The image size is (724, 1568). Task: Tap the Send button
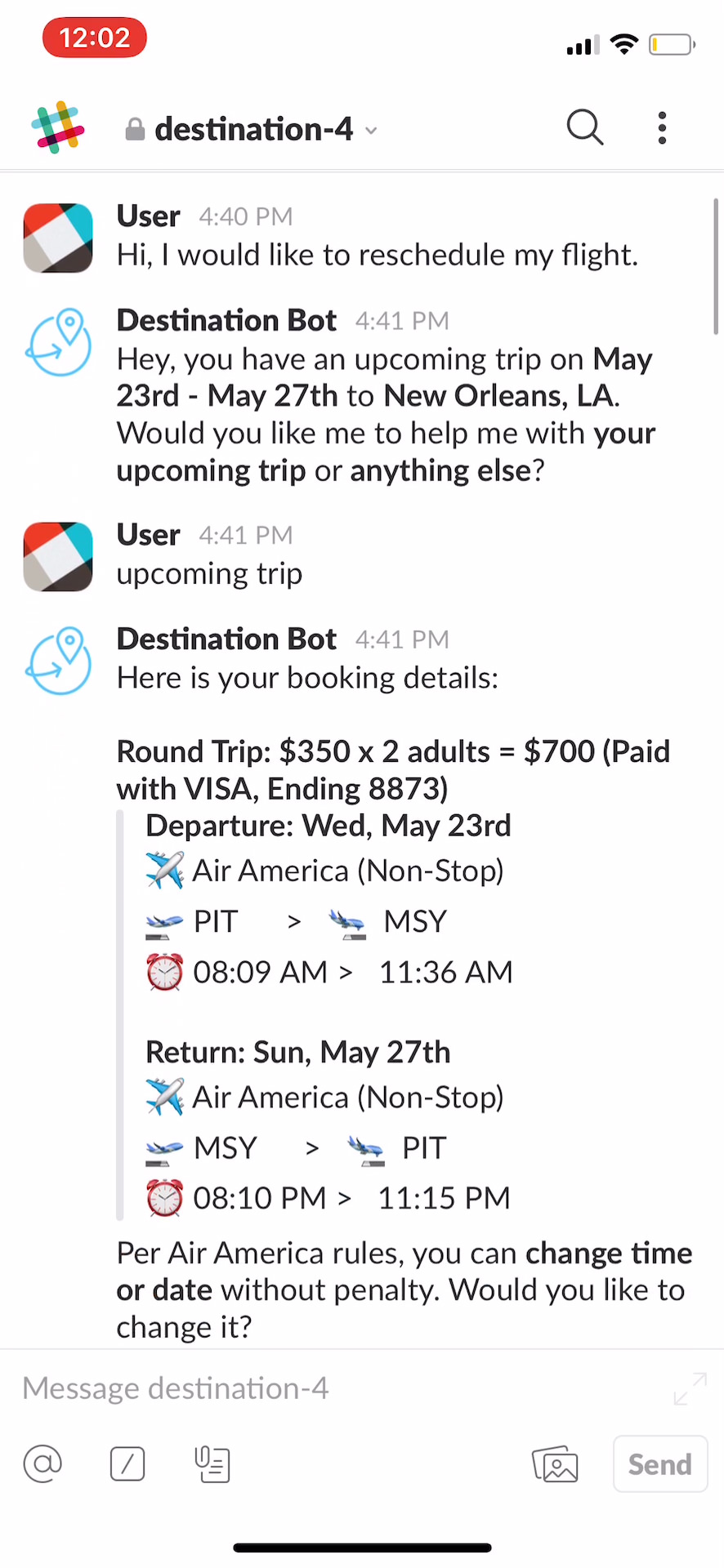coord(659,1463)
